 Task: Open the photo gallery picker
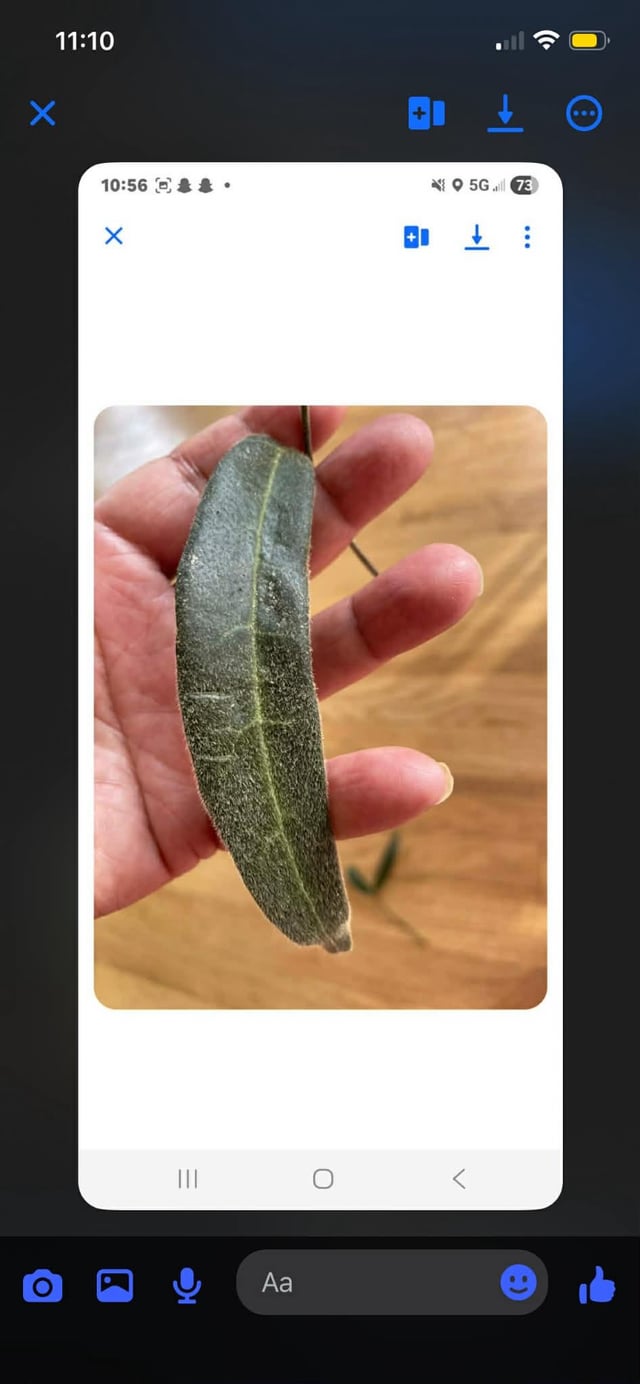115,1285
